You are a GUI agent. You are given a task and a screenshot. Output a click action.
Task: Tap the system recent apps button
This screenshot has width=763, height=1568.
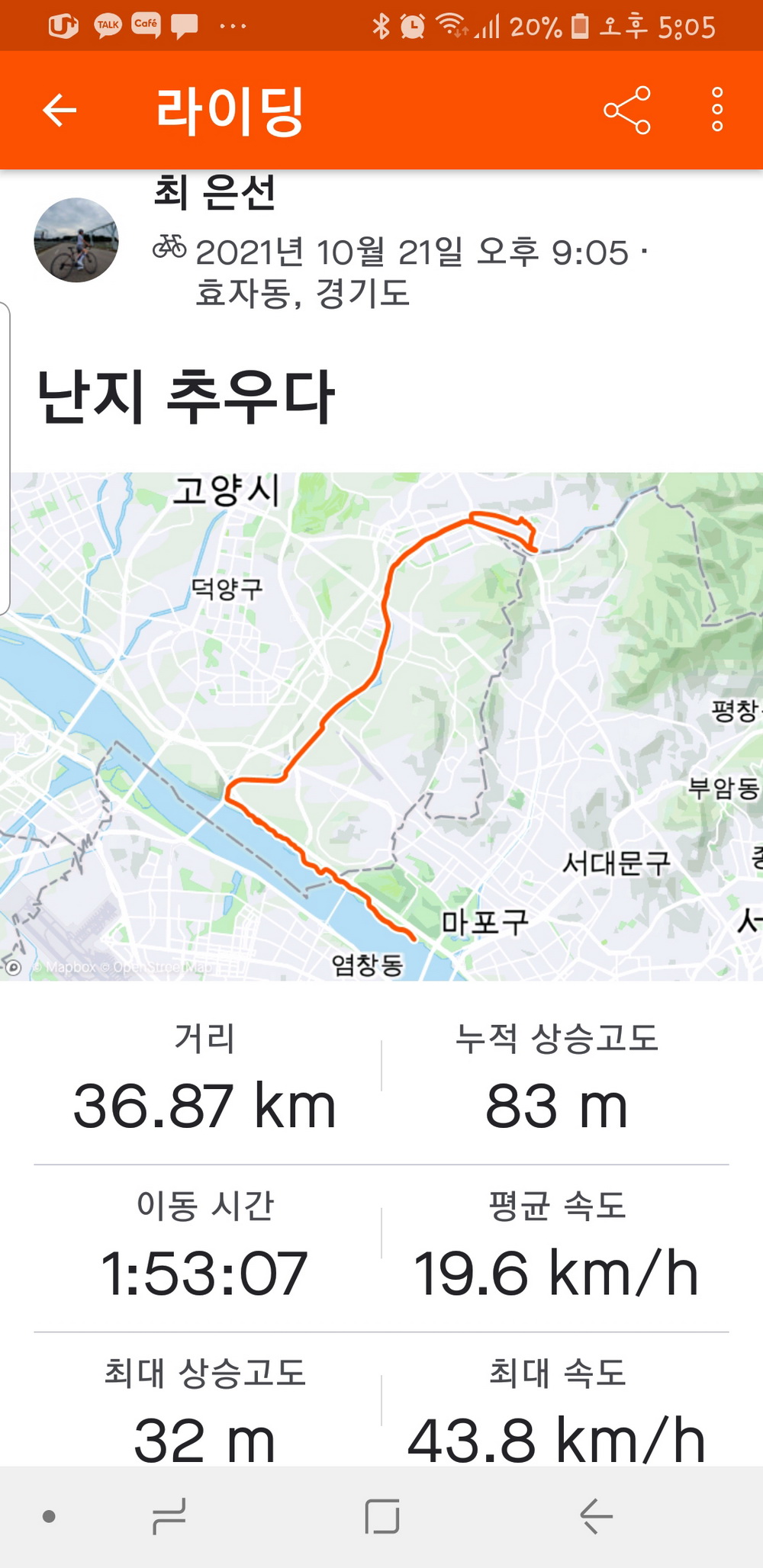(x=169, y=1516)
